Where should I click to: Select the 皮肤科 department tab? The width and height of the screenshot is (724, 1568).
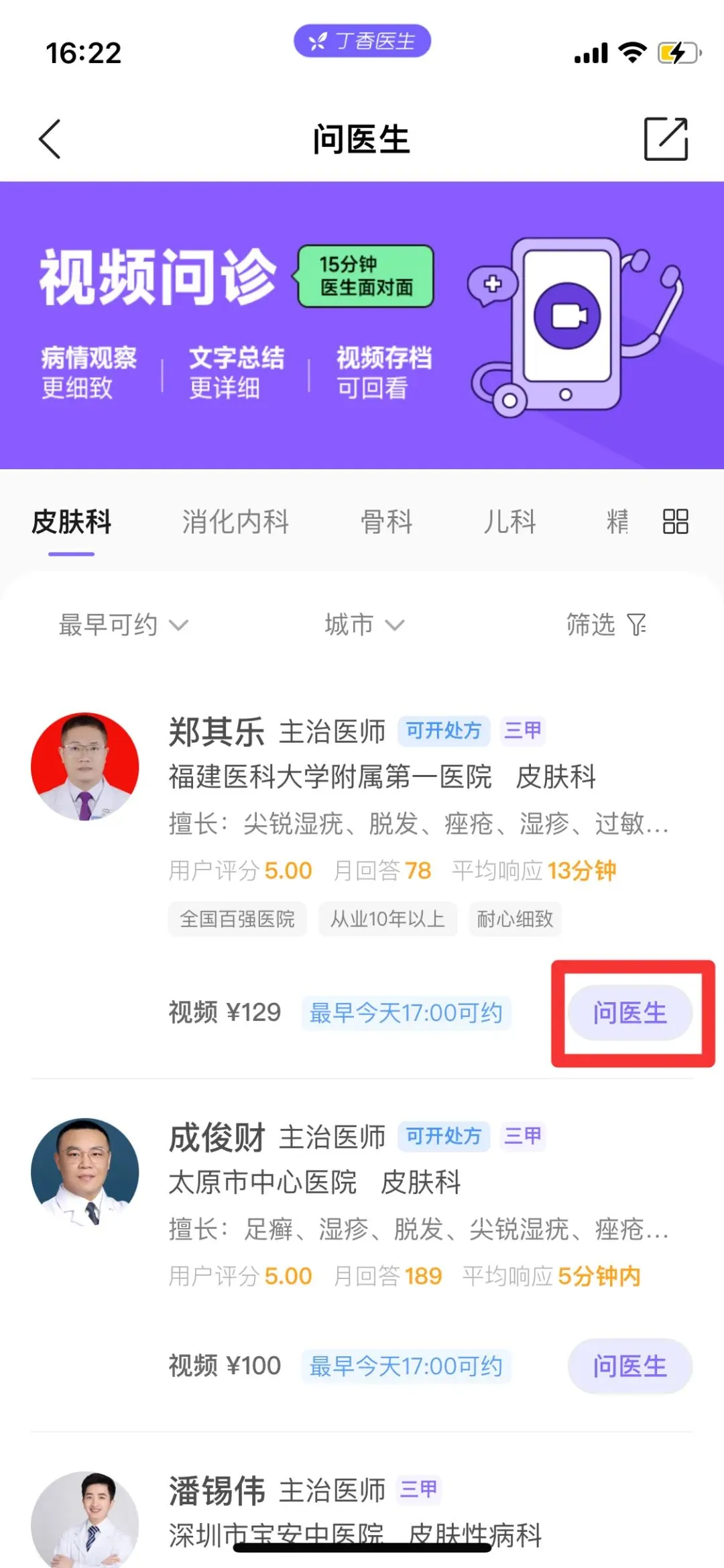pos(71,522)
